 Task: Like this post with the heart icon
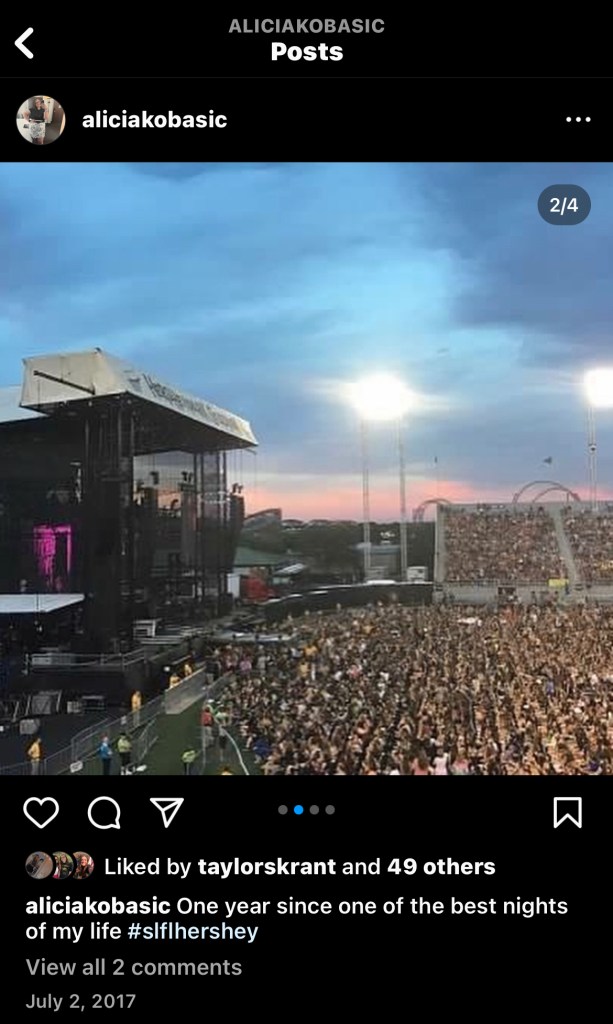[41, 812]
